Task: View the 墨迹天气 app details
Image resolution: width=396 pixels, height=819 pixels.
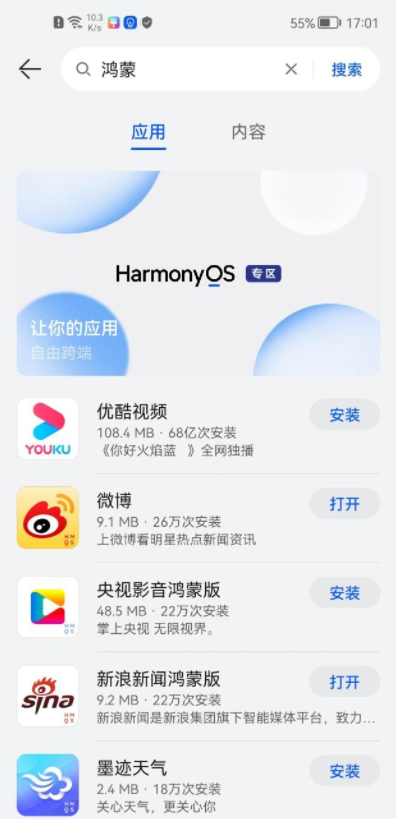Action: pyautogui.click(x=162, y=785)
